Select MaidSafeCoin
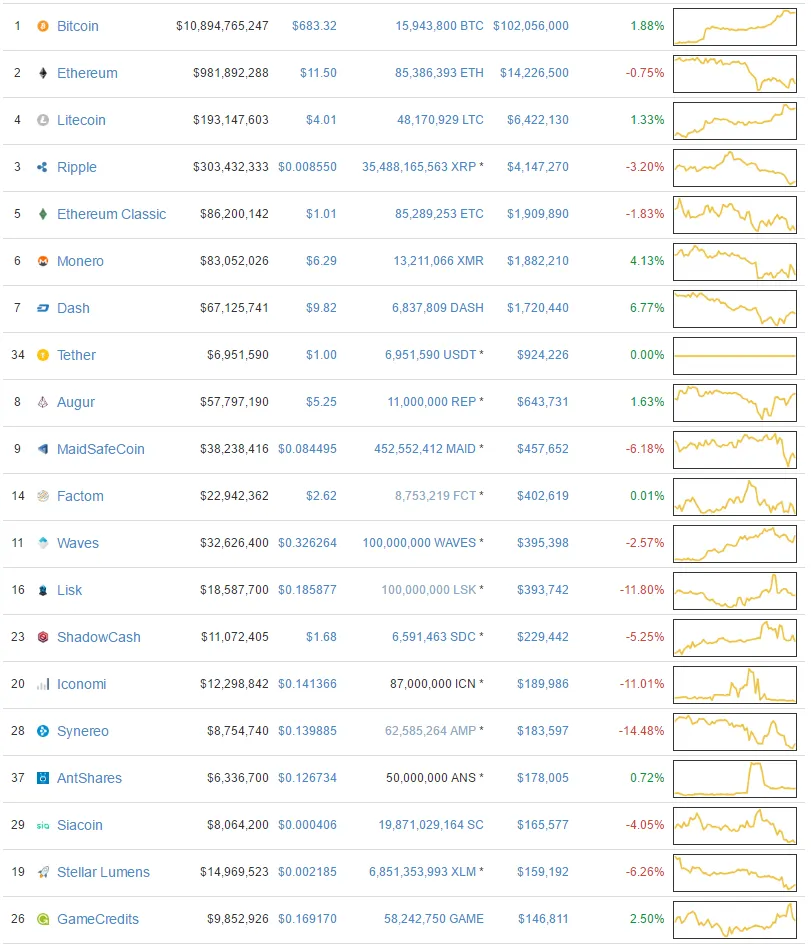 (101, 449)
